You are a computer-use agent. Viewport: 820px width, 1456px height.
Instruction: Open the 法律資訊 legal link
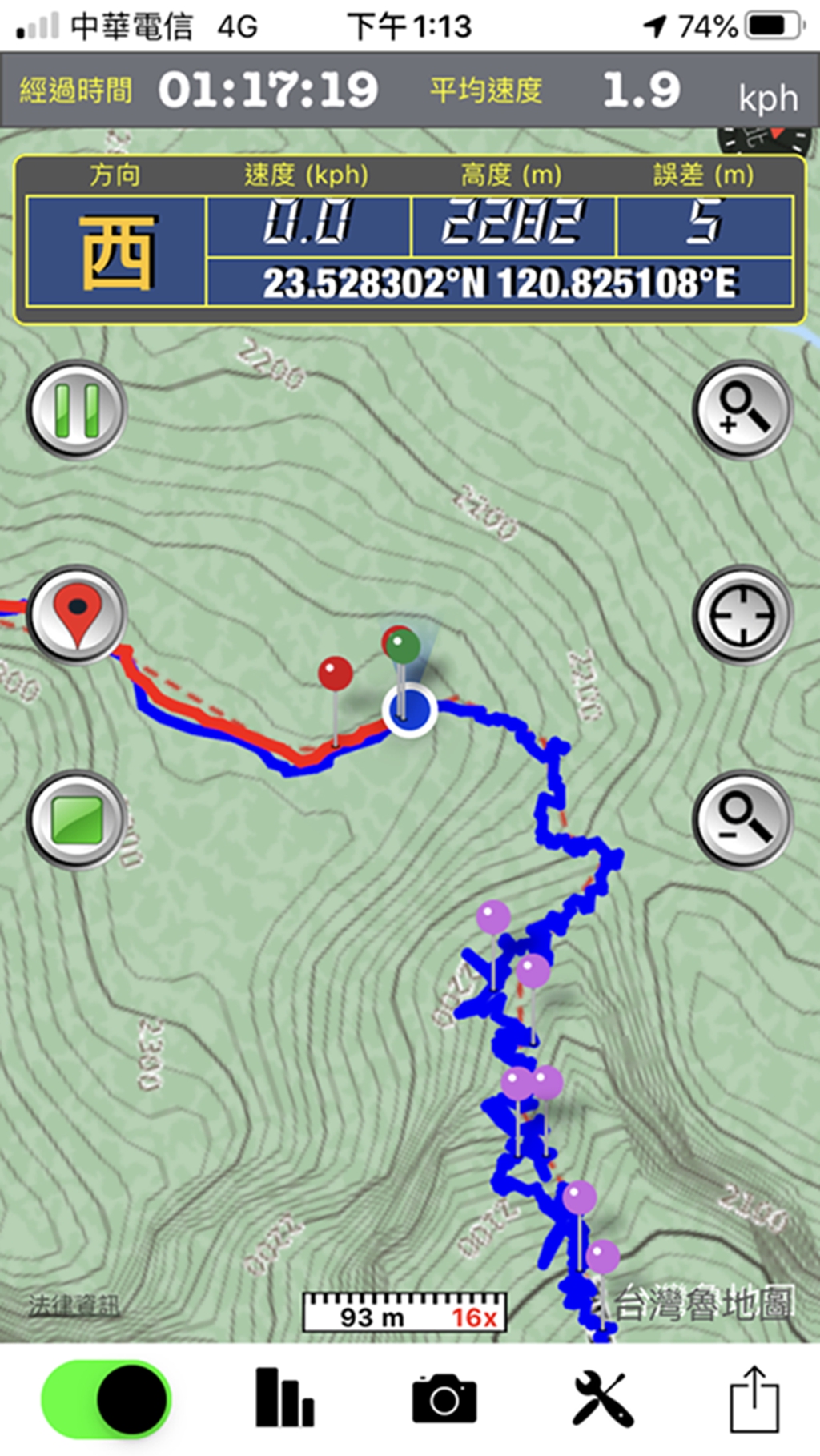[x=74, y=1305]
